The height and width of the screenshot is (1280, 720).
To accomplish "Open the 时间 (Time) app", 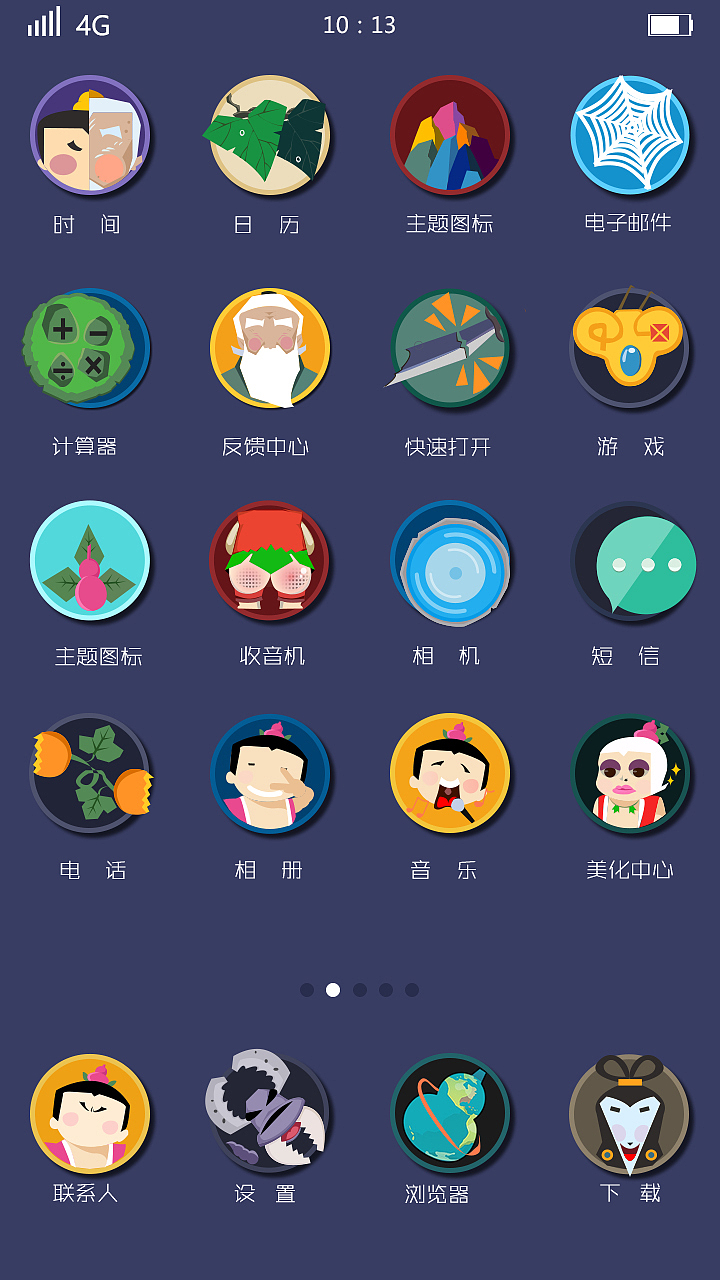I will pos(90,135).
